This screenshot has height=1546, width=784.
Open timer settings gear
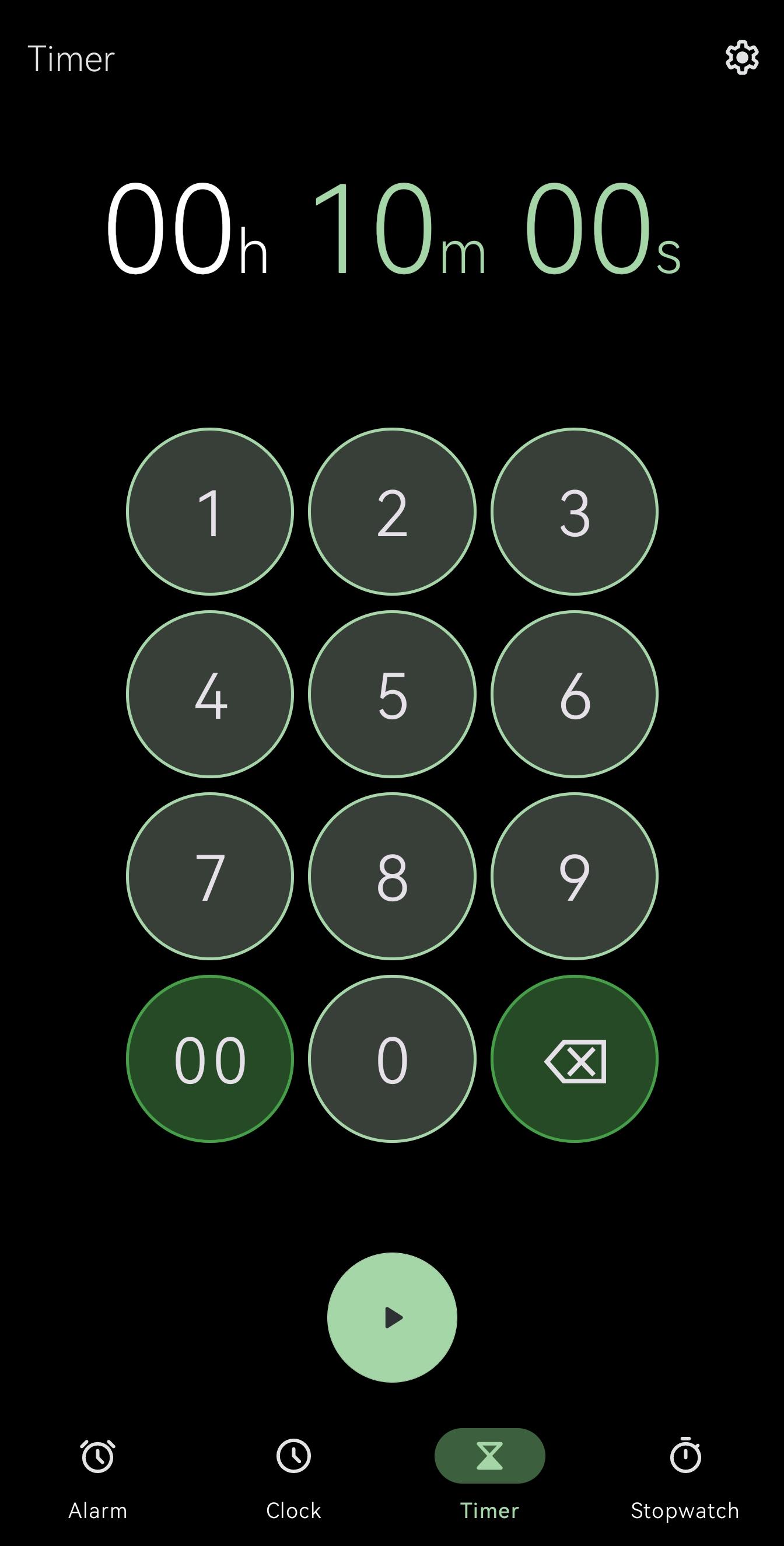point(742,58)
